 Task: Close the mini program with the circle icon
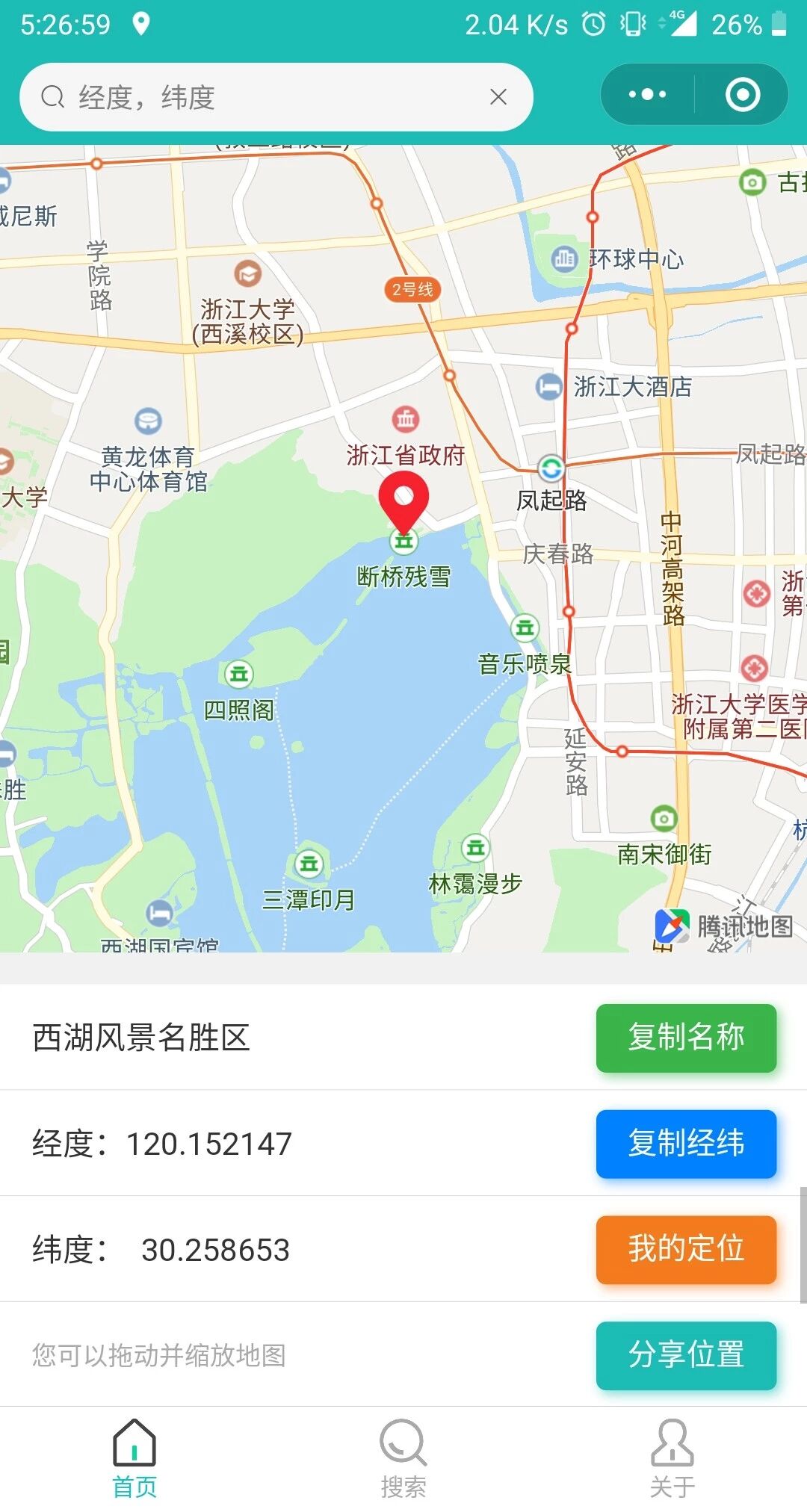click(x=743, y=95)
